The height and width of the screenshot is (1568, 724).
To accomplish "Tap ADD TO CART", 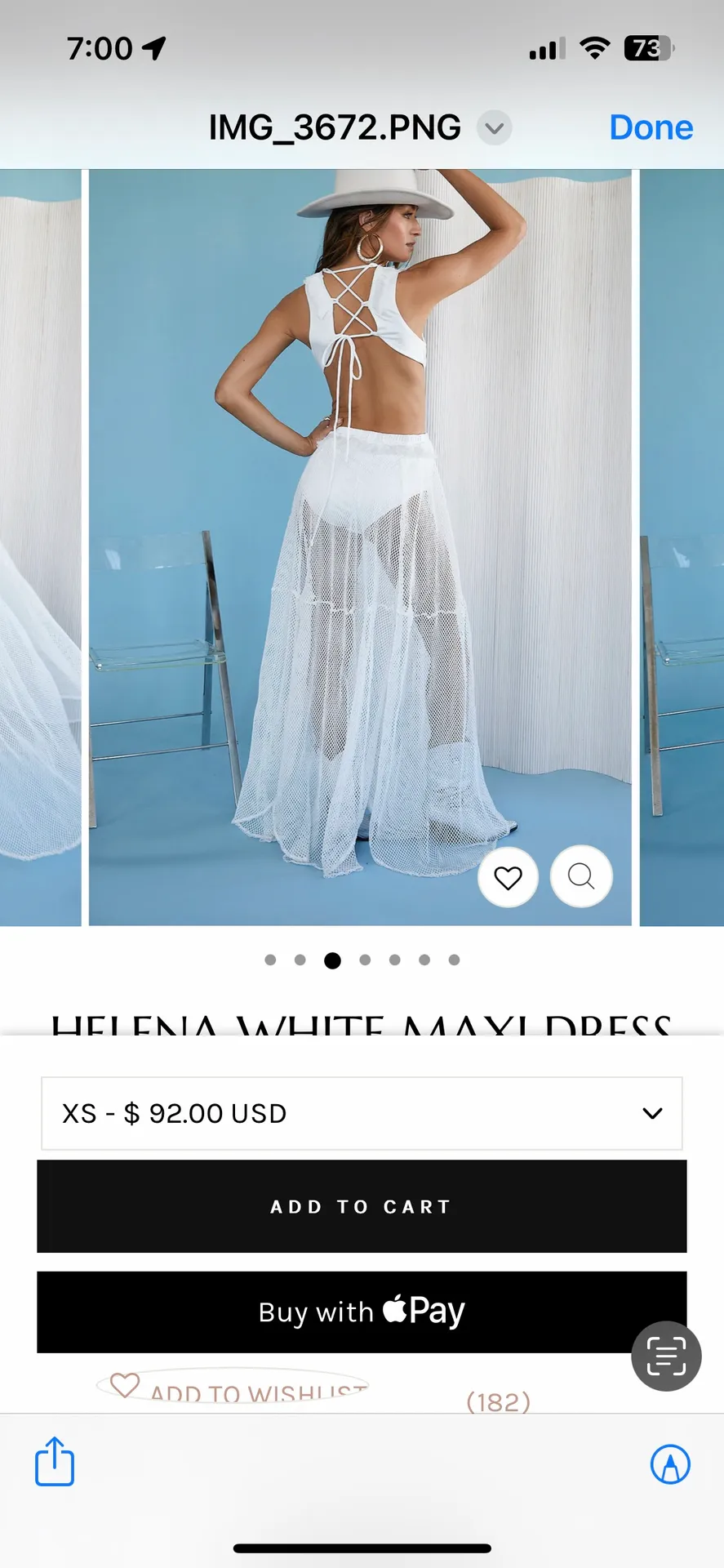I will click(362, 1206).
